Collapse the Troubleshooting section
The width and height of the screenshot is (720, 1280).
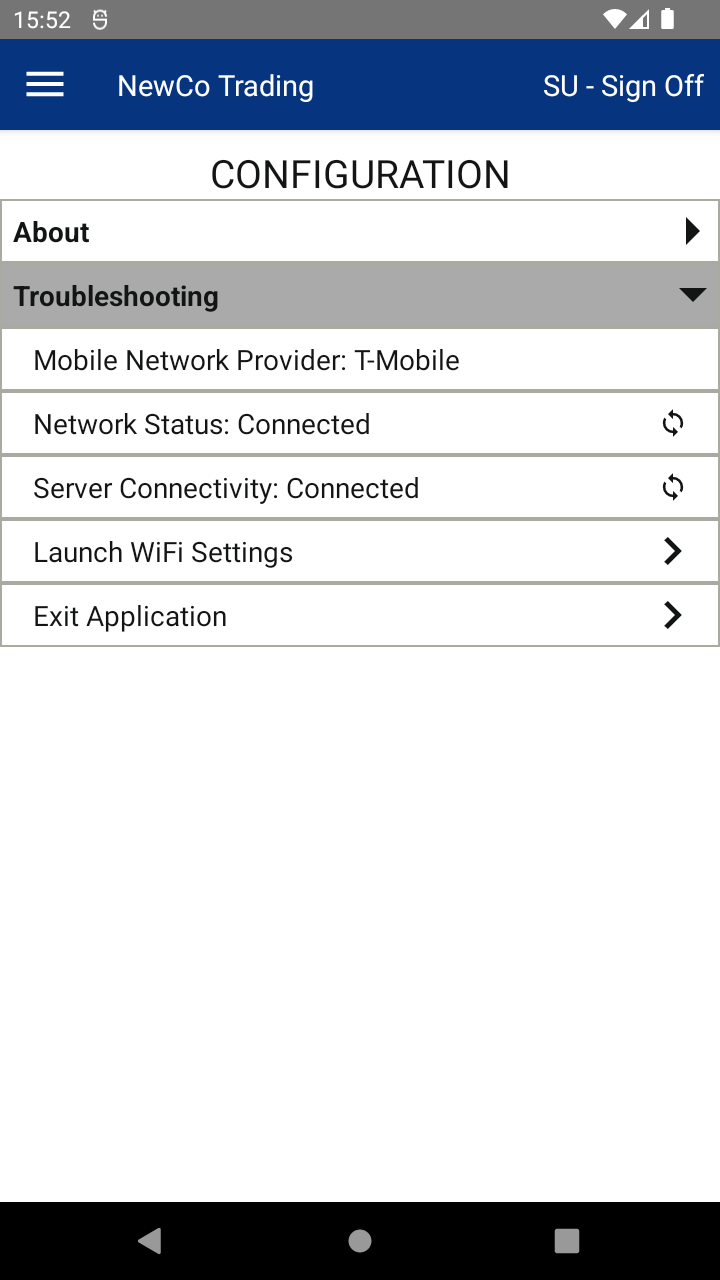360,296
